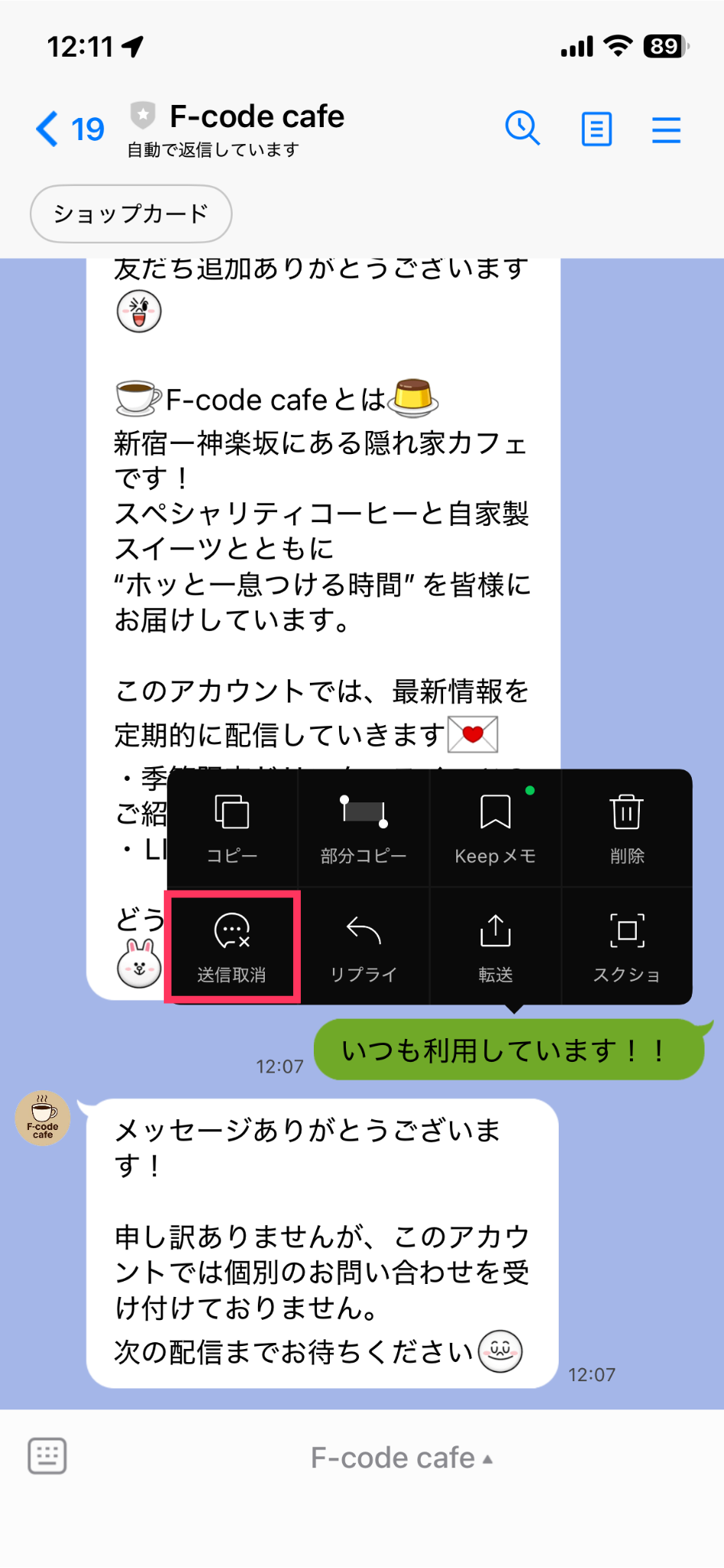This screenshot has height=1568, width=724.
Task: Expand the F-code cafe bottom menu
Action: tap(401, 1459)
